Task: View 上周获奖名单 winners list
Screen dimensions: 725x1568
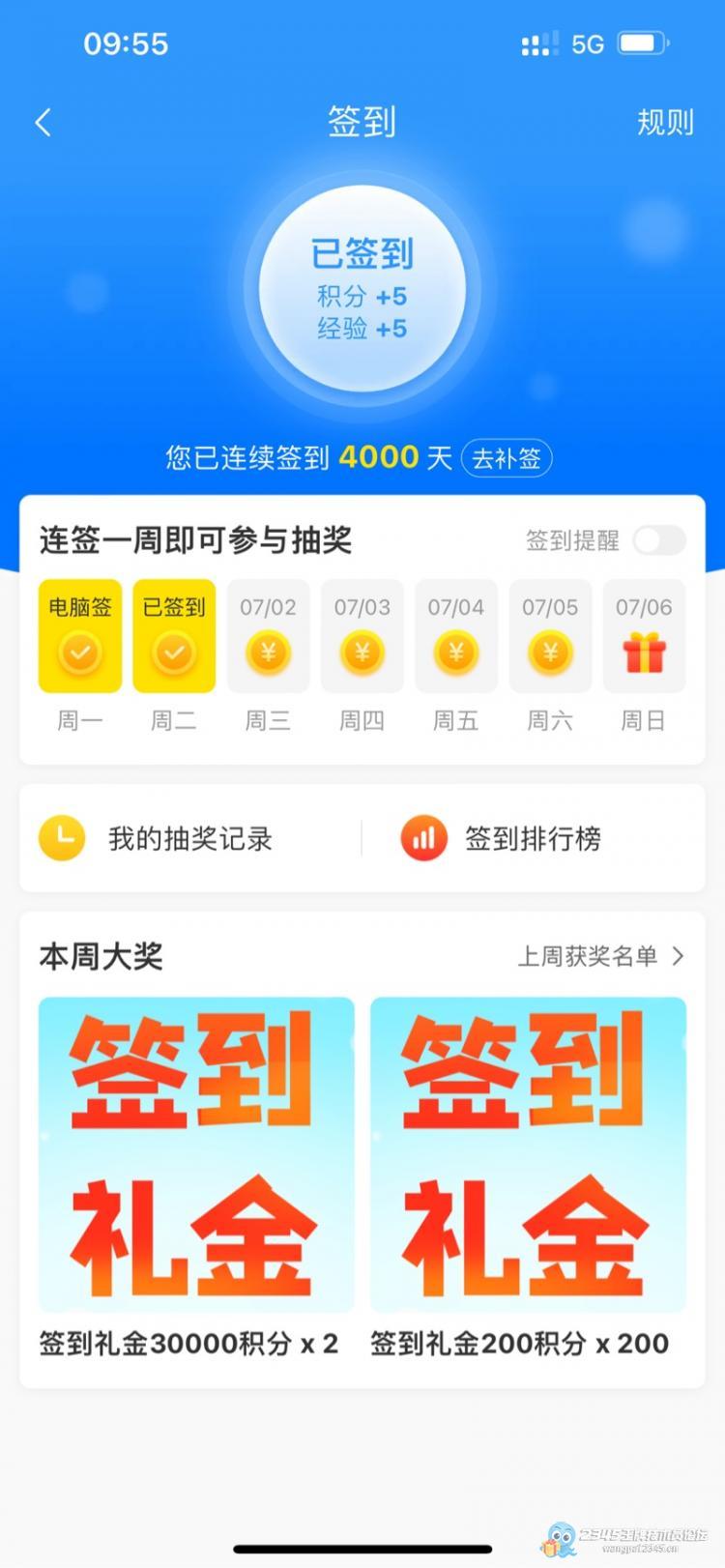Action: pos(600,957)
